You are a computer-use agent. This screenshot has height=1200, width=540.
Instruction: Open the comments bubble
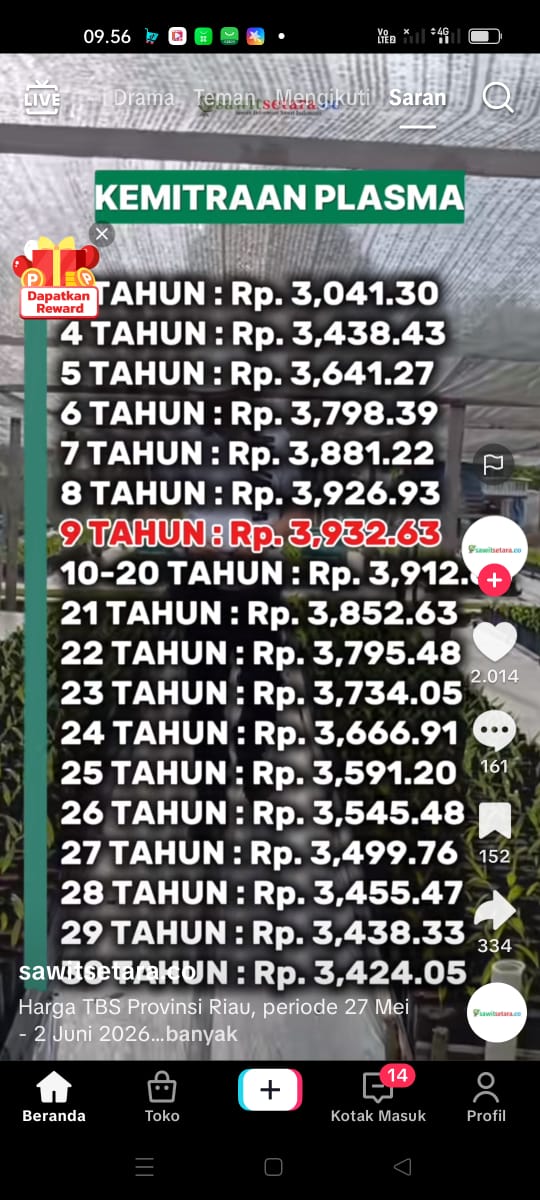tap(494, 731)
